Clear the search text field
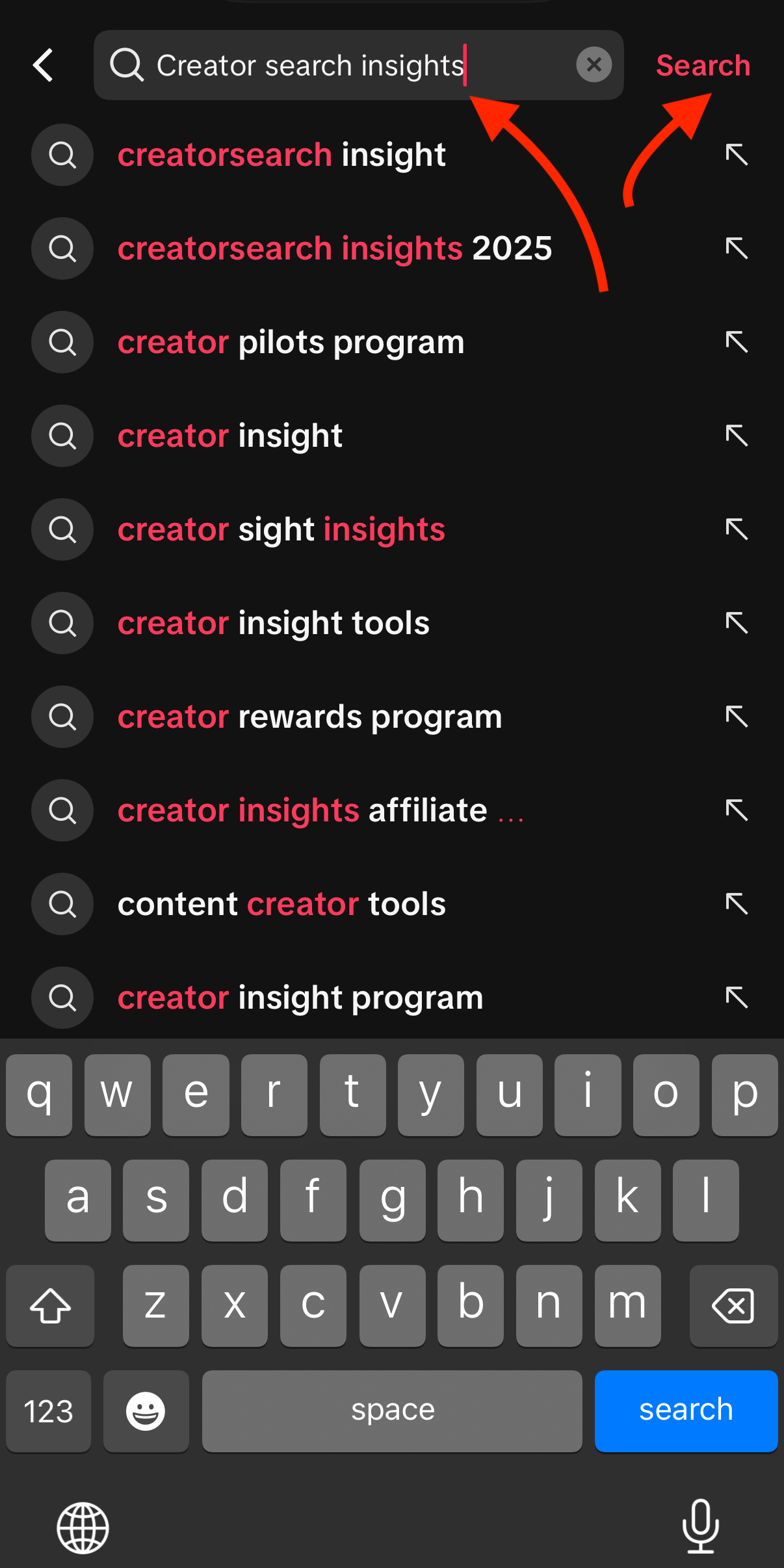The height and width of the screenshot is (1568, 784). pos(594,65)
